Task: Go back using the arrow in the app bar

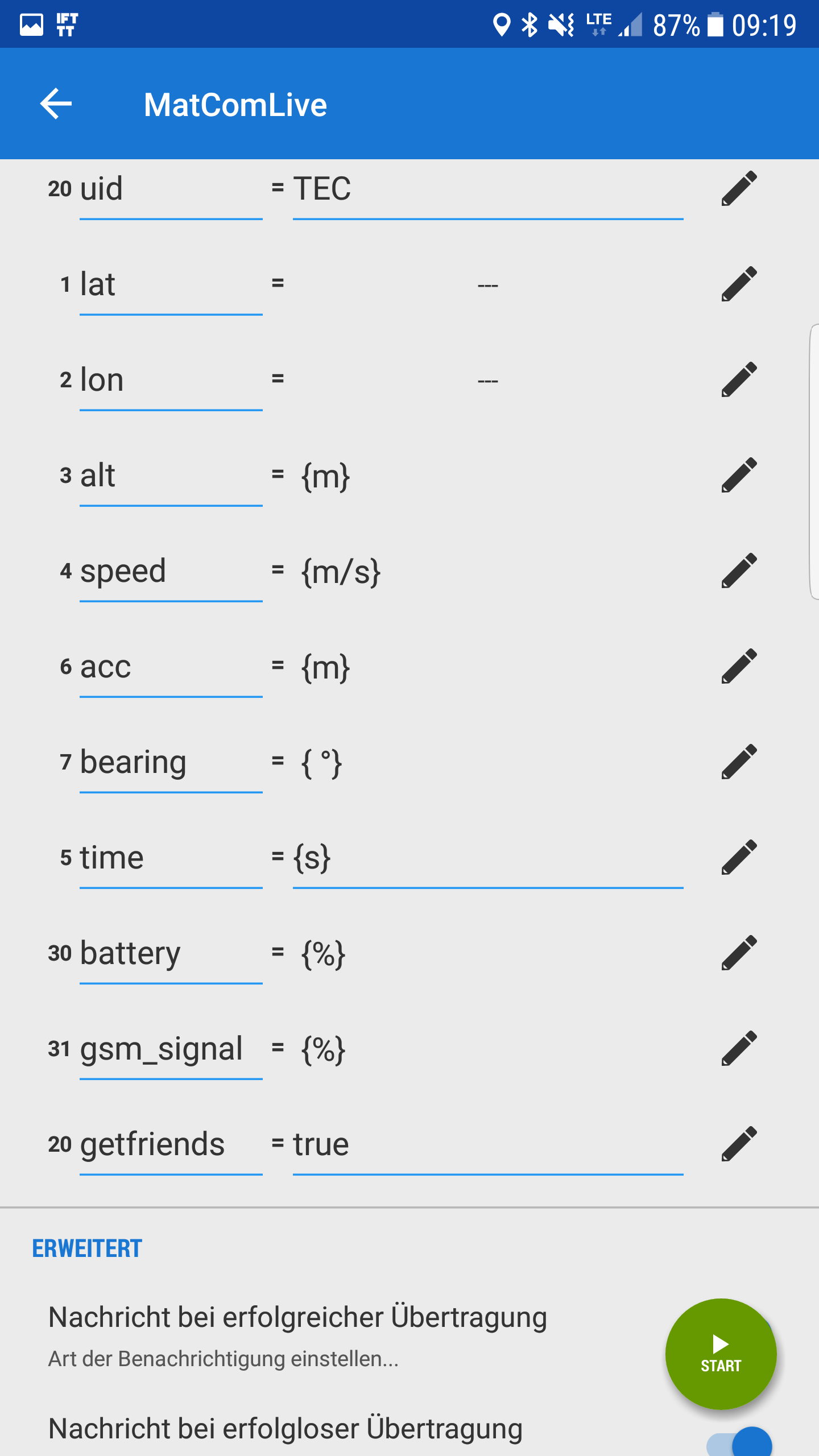Action: 56,104
